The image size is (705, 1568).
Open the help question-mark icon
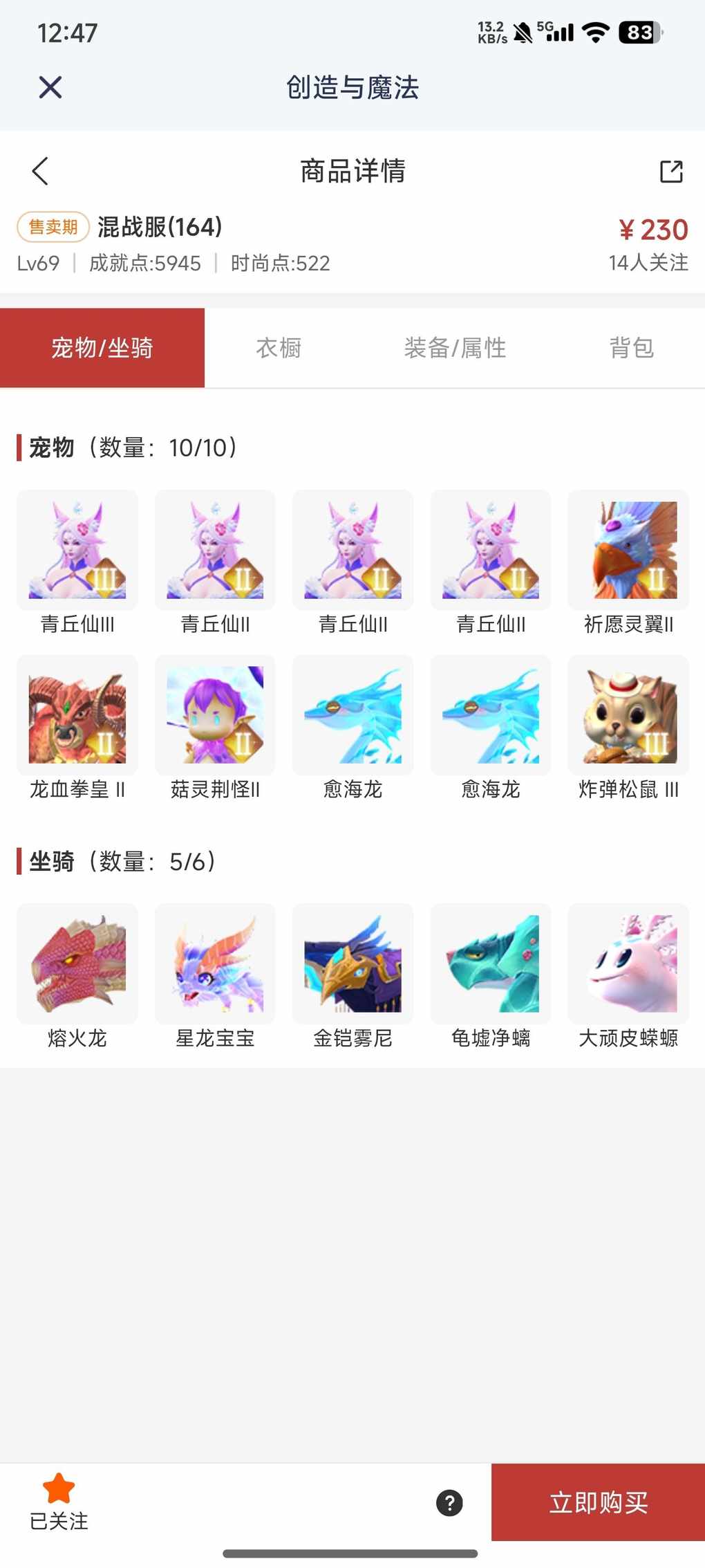(x=449, y=1502)
